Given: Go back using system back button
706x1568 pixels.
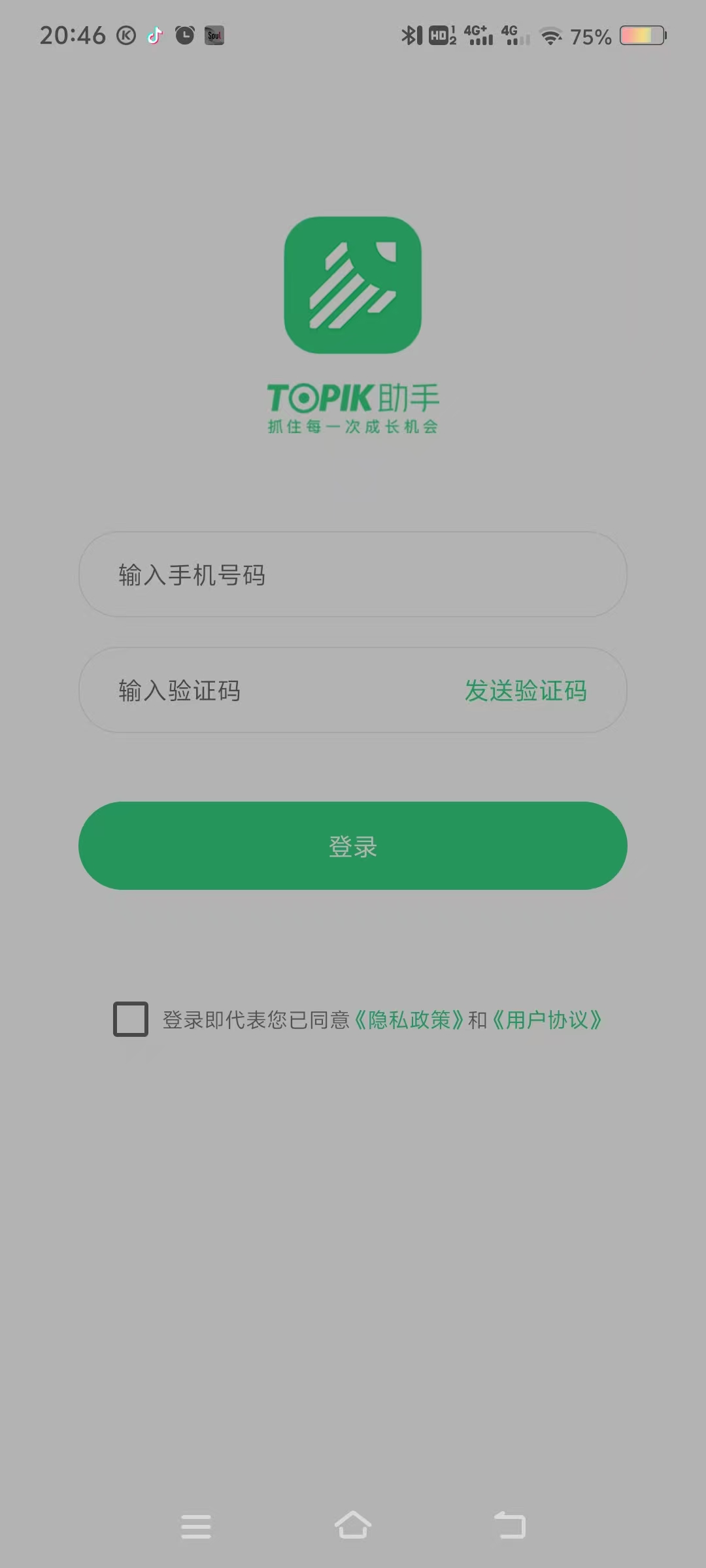Looking at the screenshot, I should point(510,1526).
